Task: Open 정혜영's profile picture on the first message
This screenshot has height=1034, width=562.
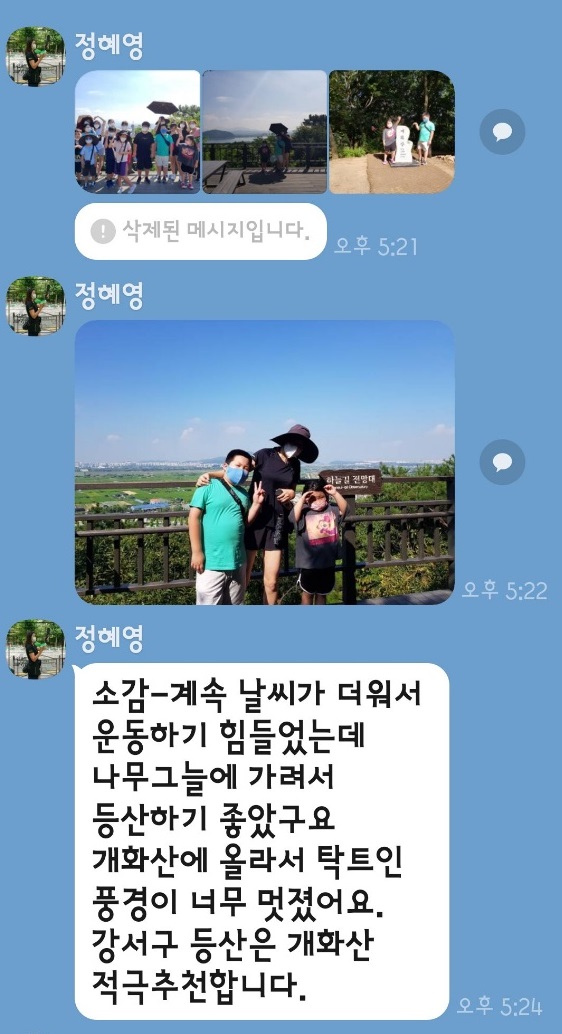Action: [x=36, y=56]
